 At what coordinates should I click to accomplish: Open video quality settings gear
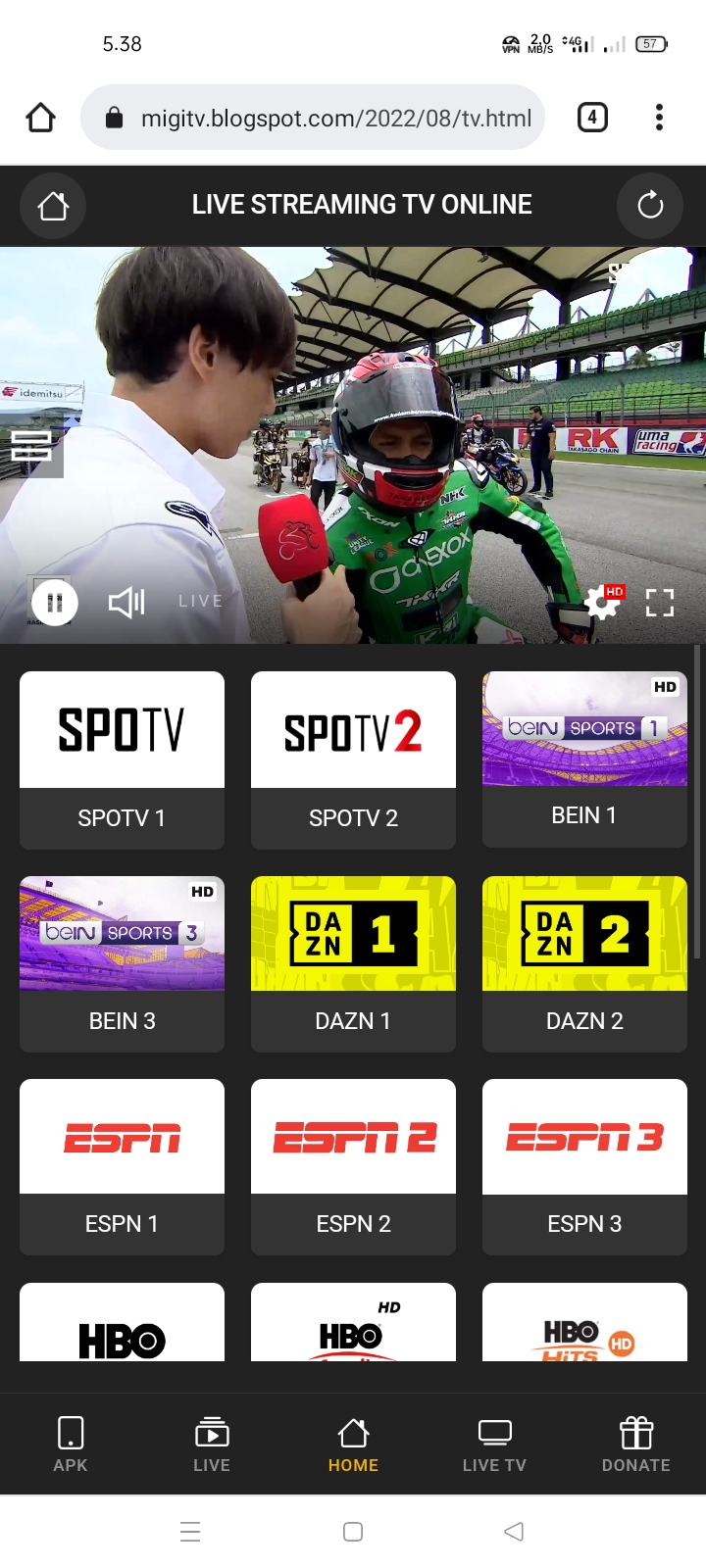(x=602, y=603)
